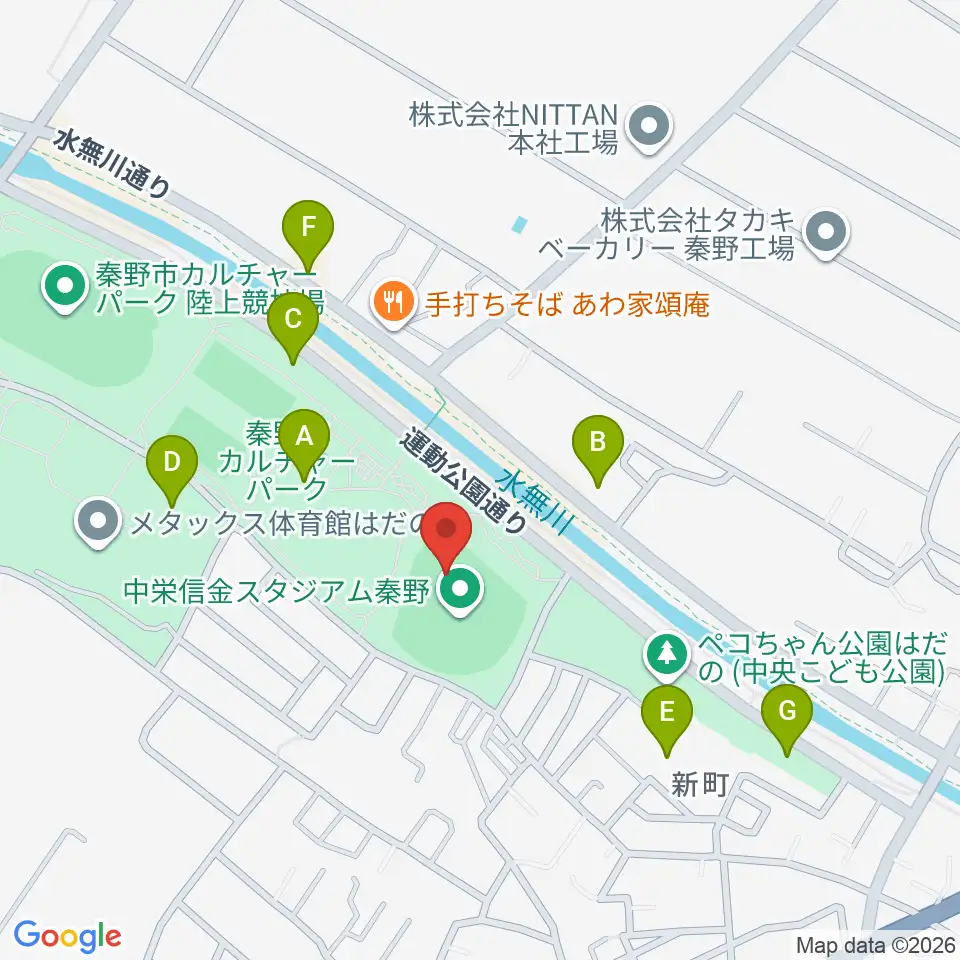Select the red destination pin

[446, 537]
